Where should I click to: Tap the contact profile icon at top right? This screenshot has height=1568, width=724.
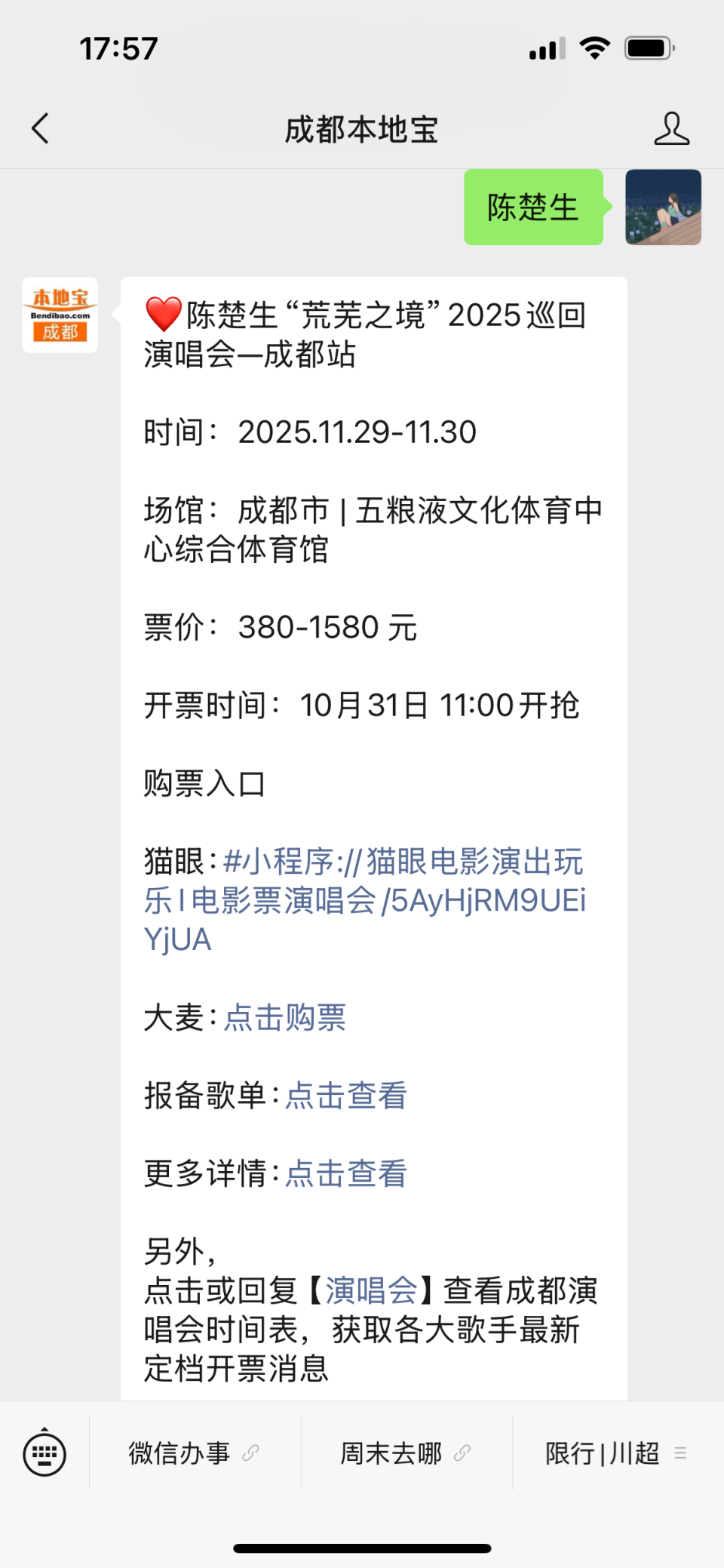672,128
